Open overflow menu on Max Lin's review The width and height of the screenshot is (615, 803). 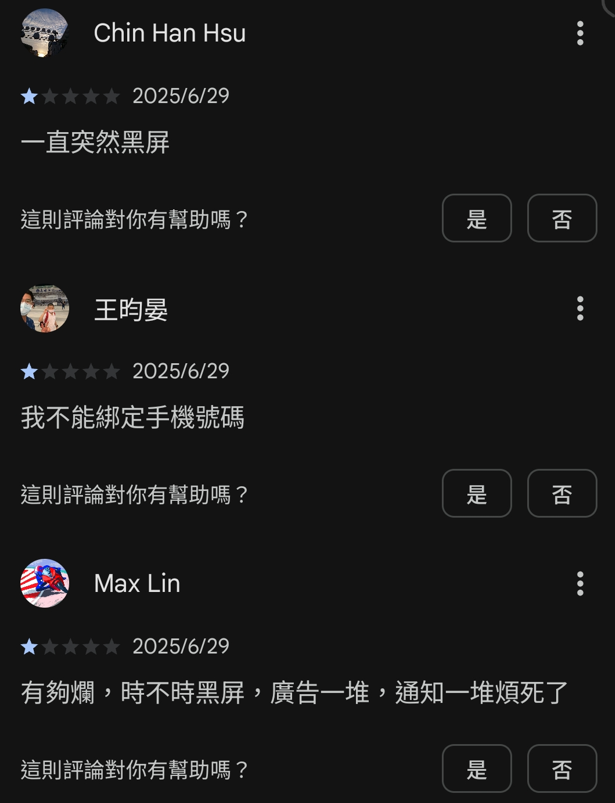click(580, 583)
